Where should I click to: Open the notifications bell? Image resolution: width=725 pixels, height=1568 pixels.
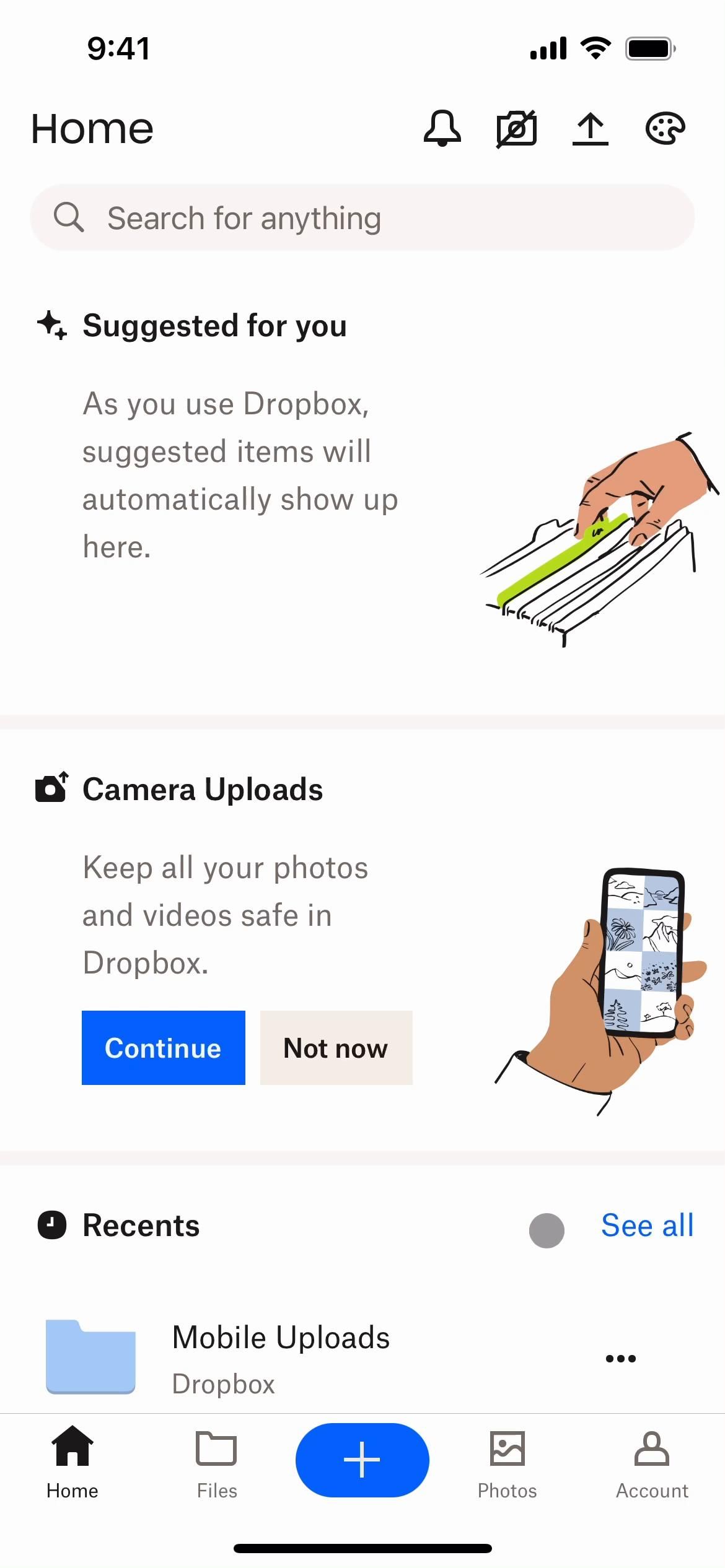click(442, 128)
